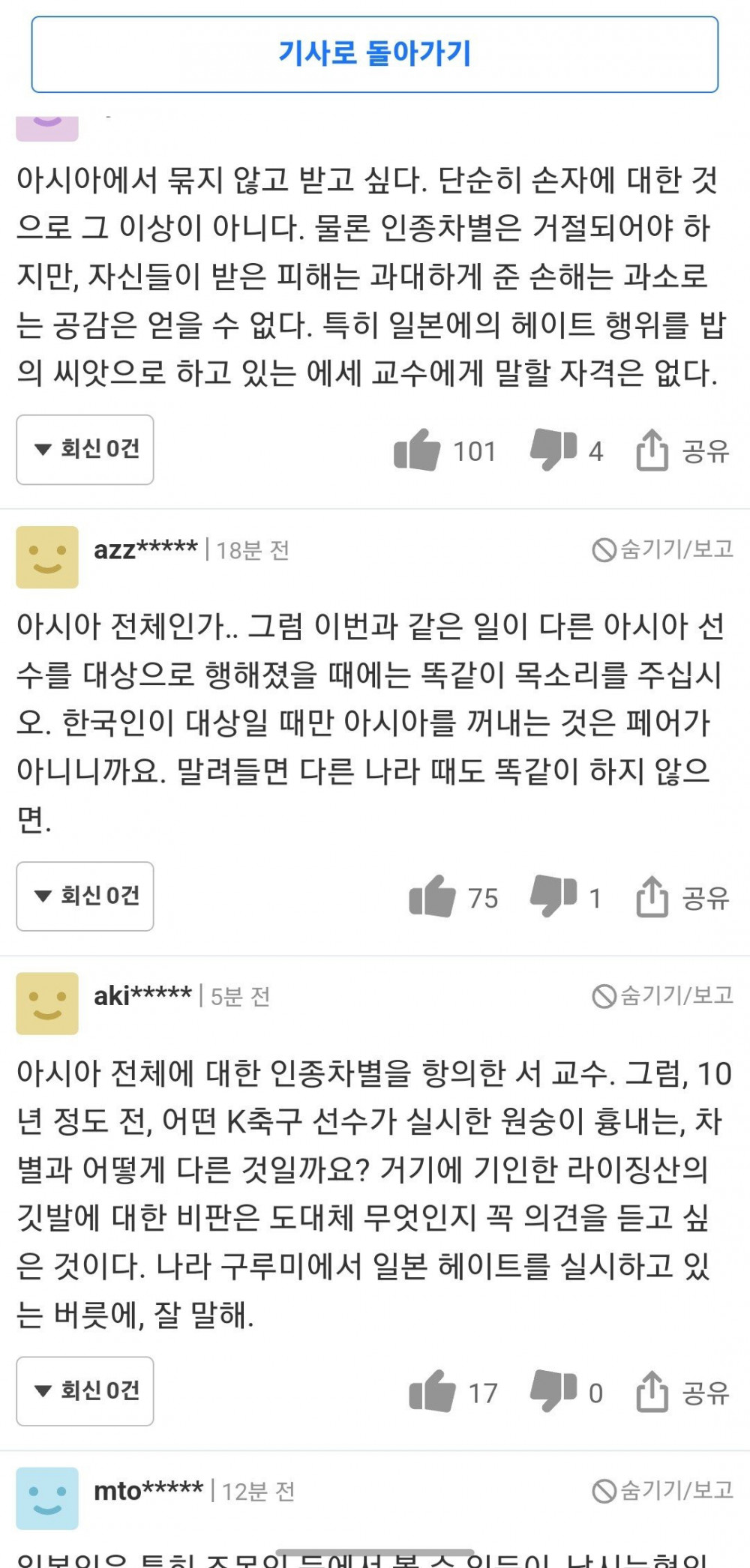Dislike aki*****'s comment
This screenshot has width=750, height=1568.
553,1390
